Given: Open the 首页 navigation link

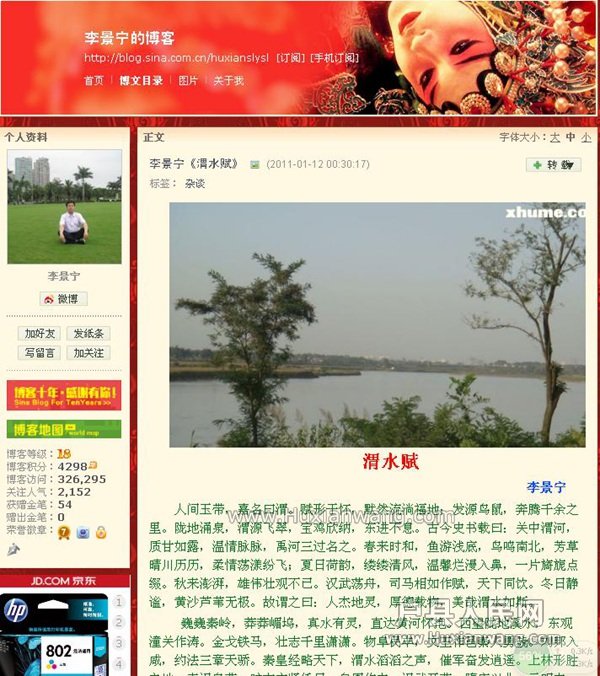Looking at the screenshot, I should point(93,81).
